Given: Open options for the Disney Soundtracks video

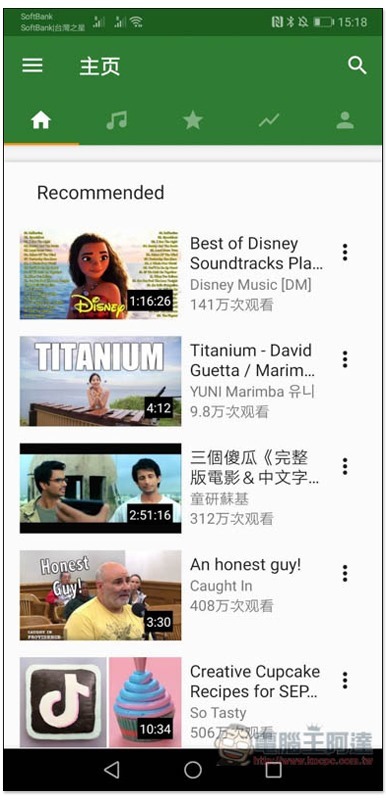Looking at the screenshot, I should [345, 252].
